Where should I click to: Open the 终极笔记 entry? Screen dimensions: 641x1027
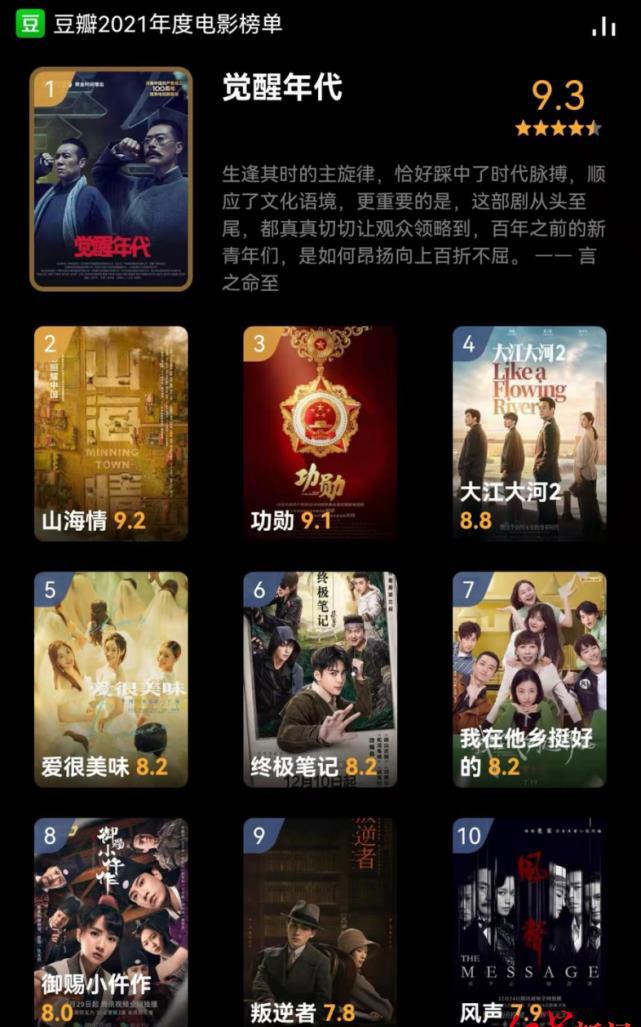tap(320, 679)
